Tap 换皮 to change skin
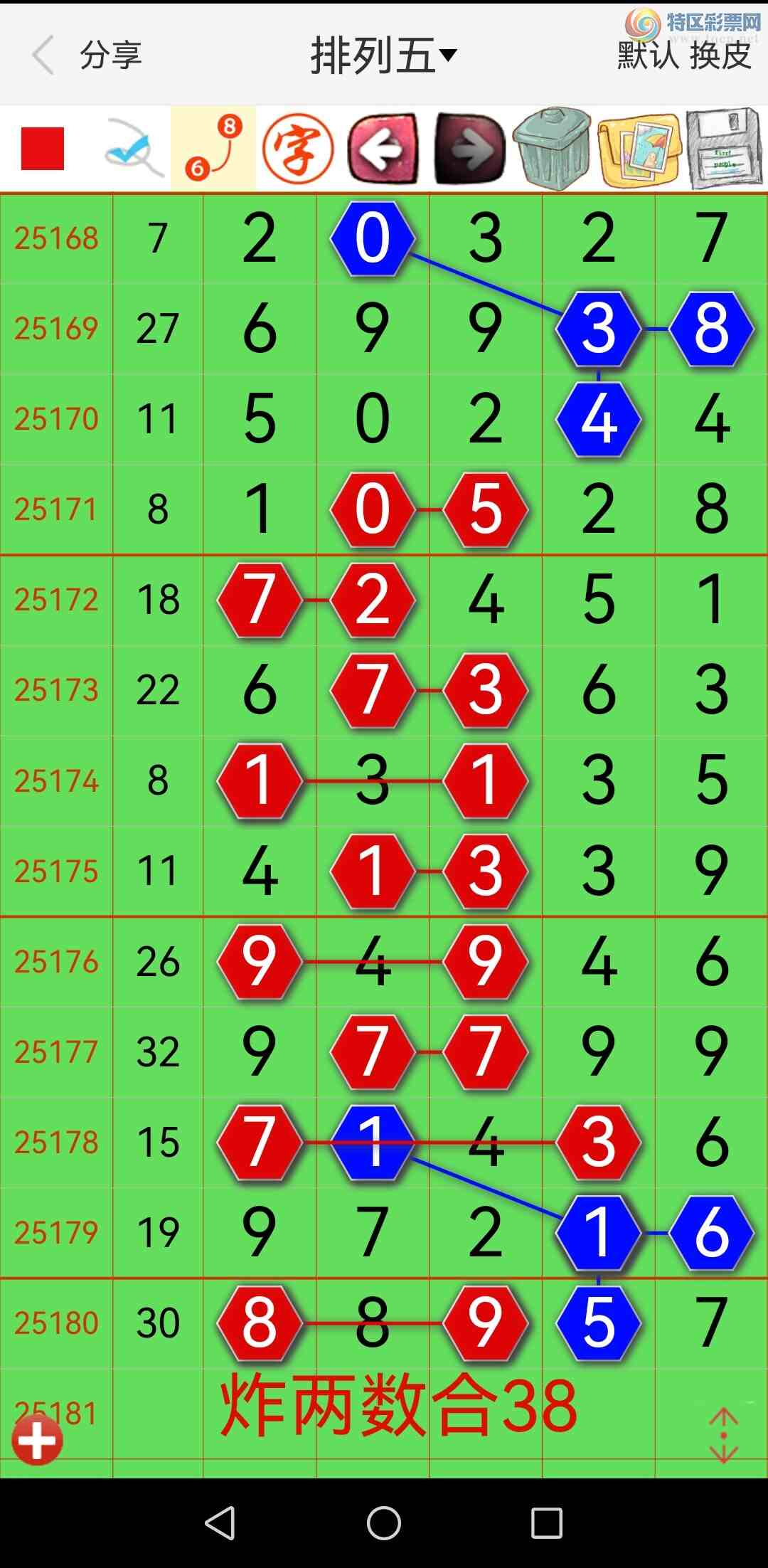 (720, 55)
